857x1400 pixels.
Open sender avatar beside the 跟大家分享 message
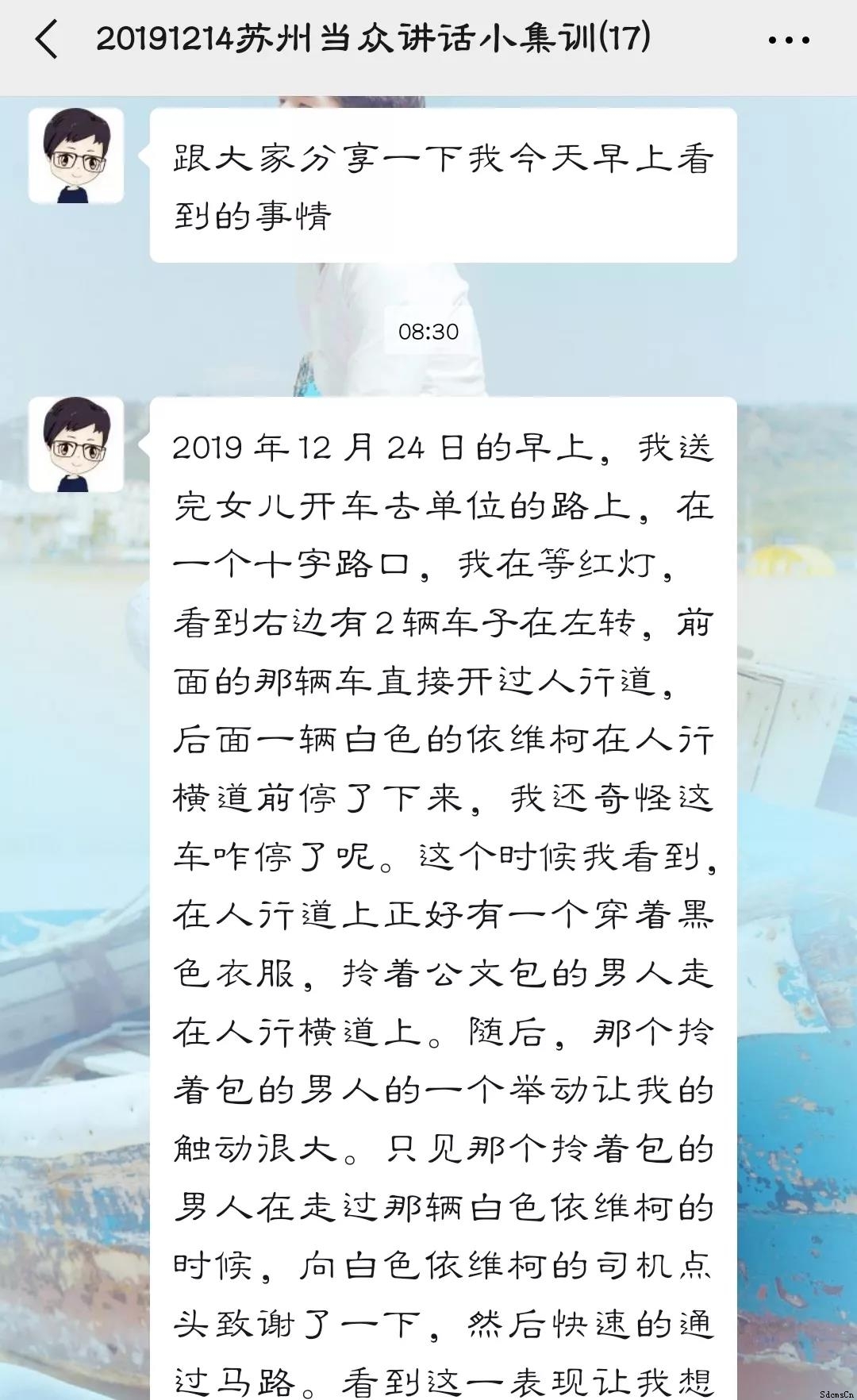click(76, 156)
